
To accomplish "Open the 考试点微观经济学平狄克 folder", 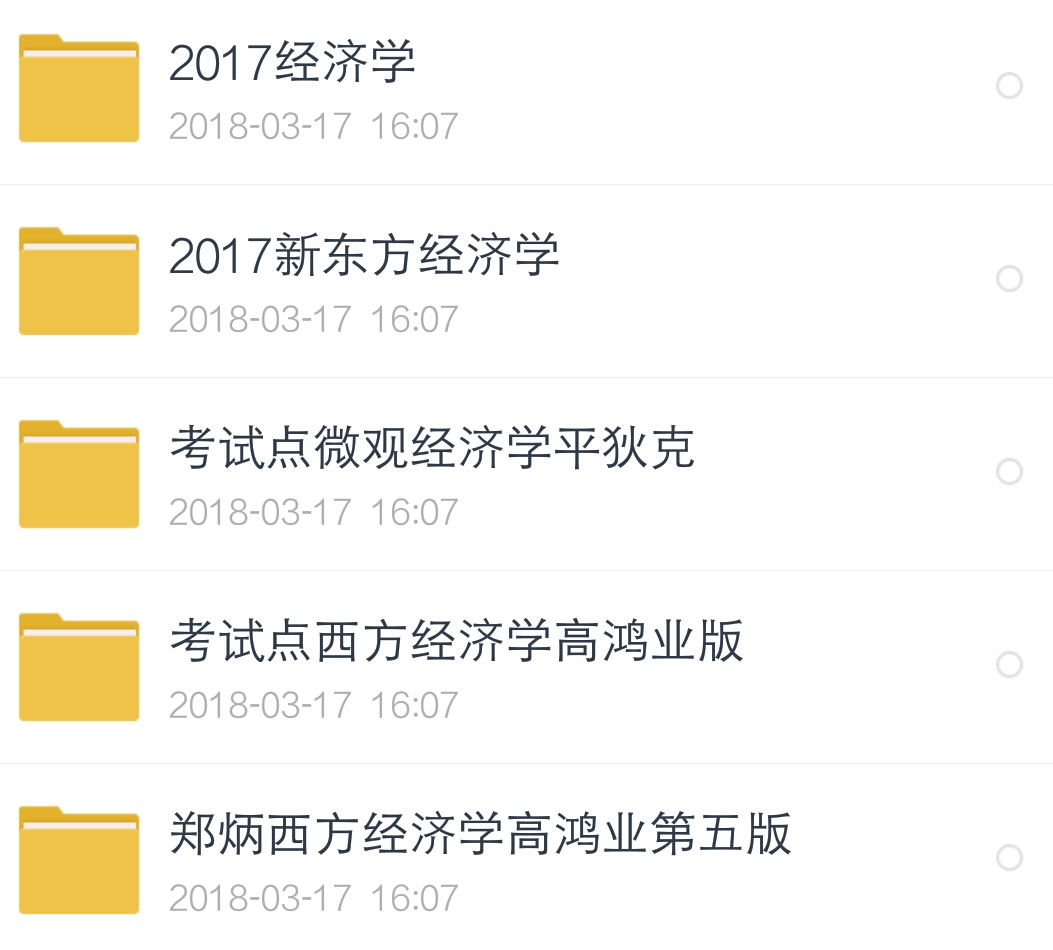I will point(526,474).
